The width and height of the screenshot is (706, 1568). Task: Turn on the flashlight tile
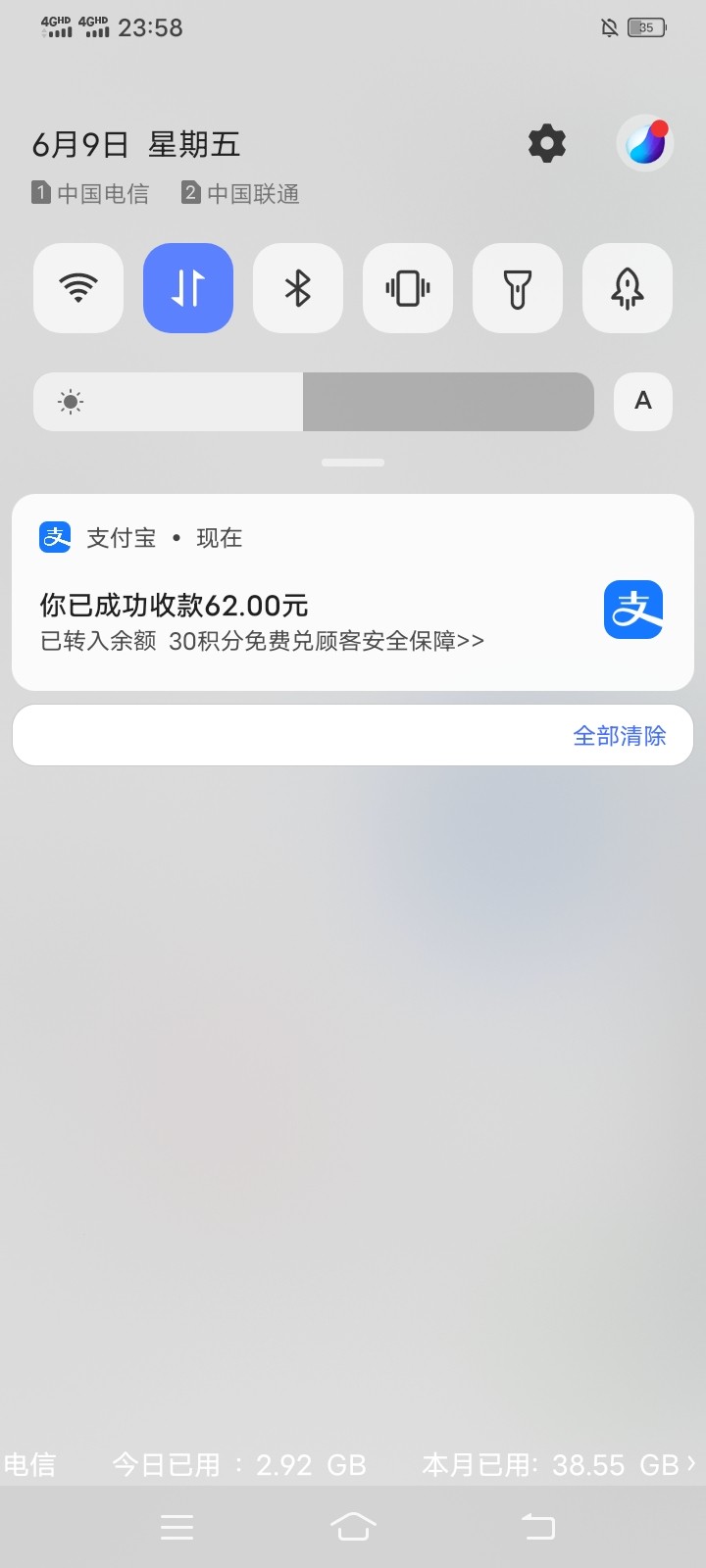coord(517,288)
